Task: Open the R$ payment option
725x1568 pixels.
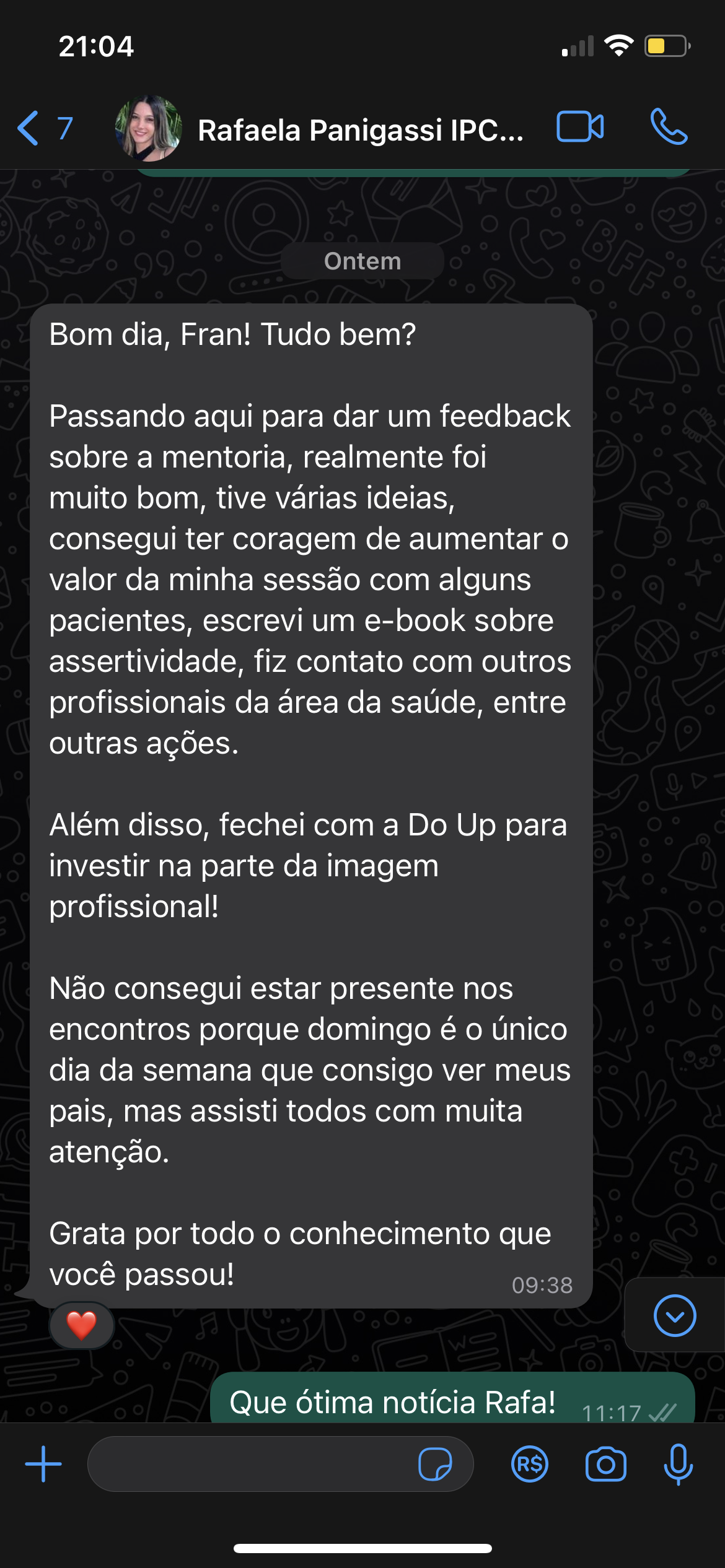Action: (x=530, y=1464)
